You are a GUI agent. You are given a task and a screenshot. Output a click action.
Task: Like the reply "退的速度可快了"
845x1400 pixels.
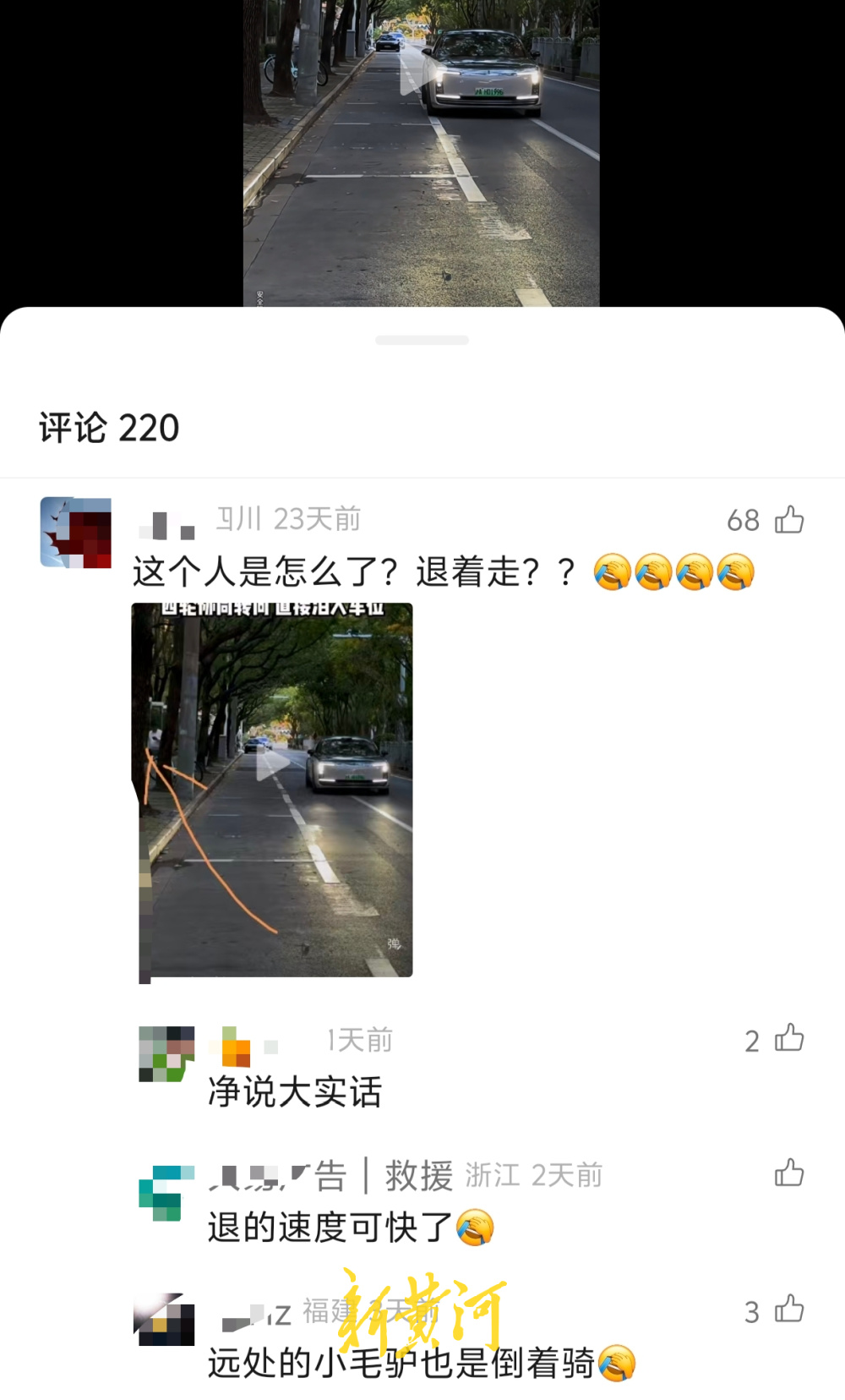click(x=789, y=1173)
